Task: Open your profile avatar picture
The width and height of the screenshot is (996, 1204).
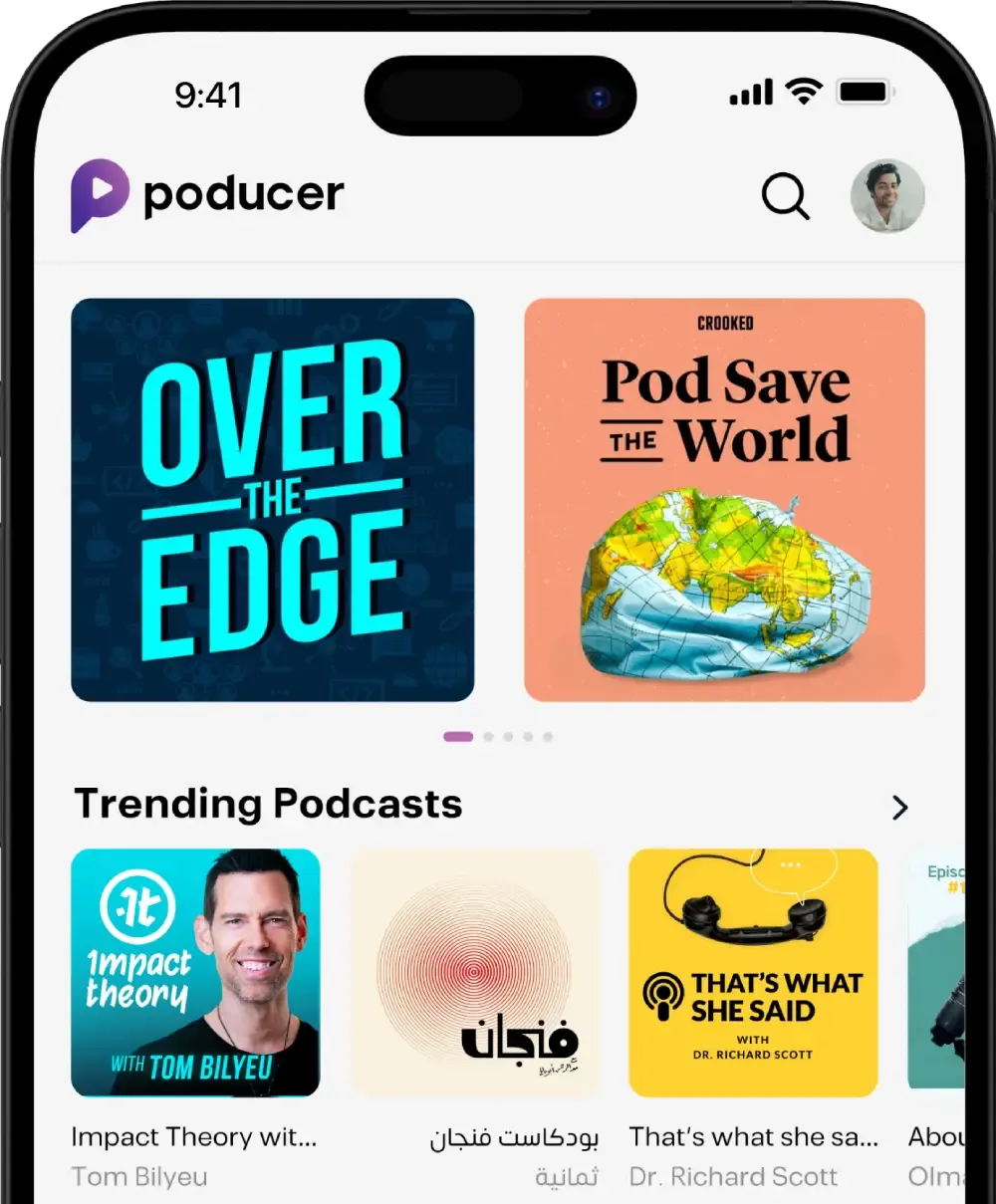Action: 887,196
